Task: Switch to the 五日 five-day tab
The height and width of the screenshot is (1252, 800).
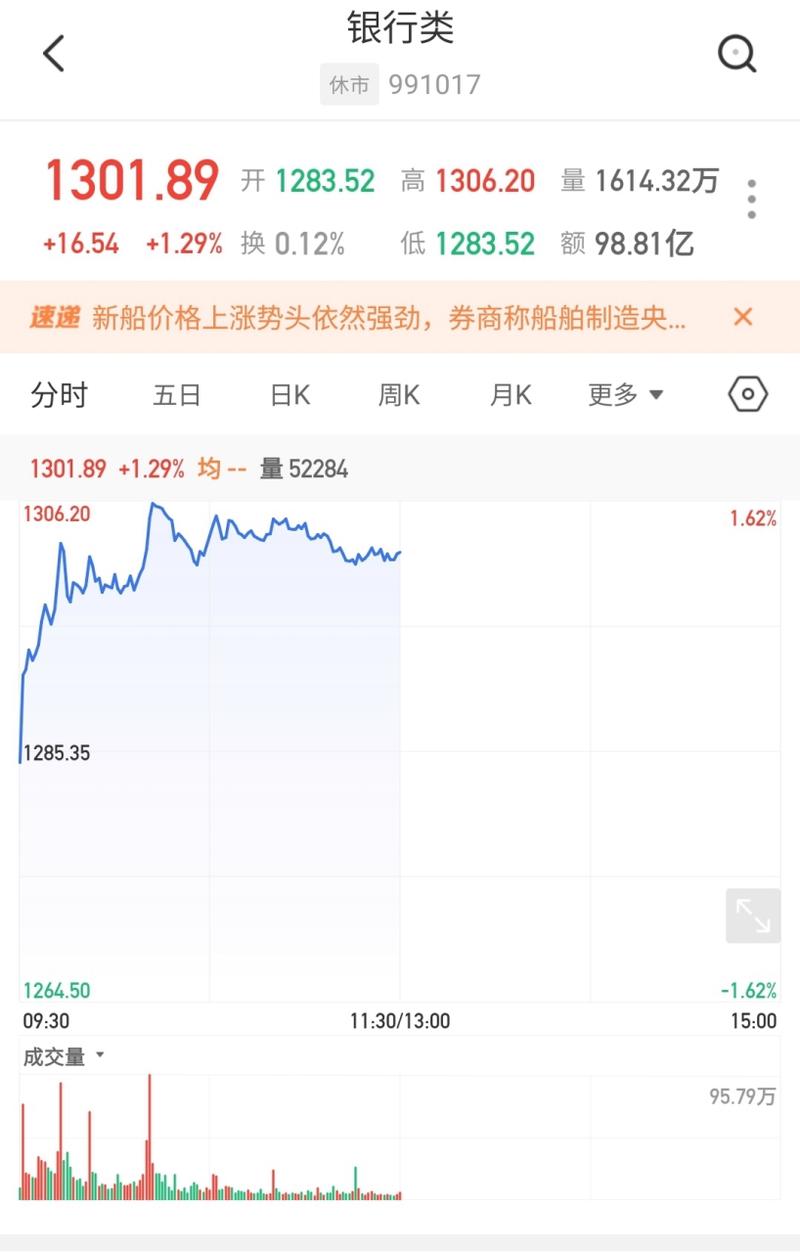Action: click(177, 394)
